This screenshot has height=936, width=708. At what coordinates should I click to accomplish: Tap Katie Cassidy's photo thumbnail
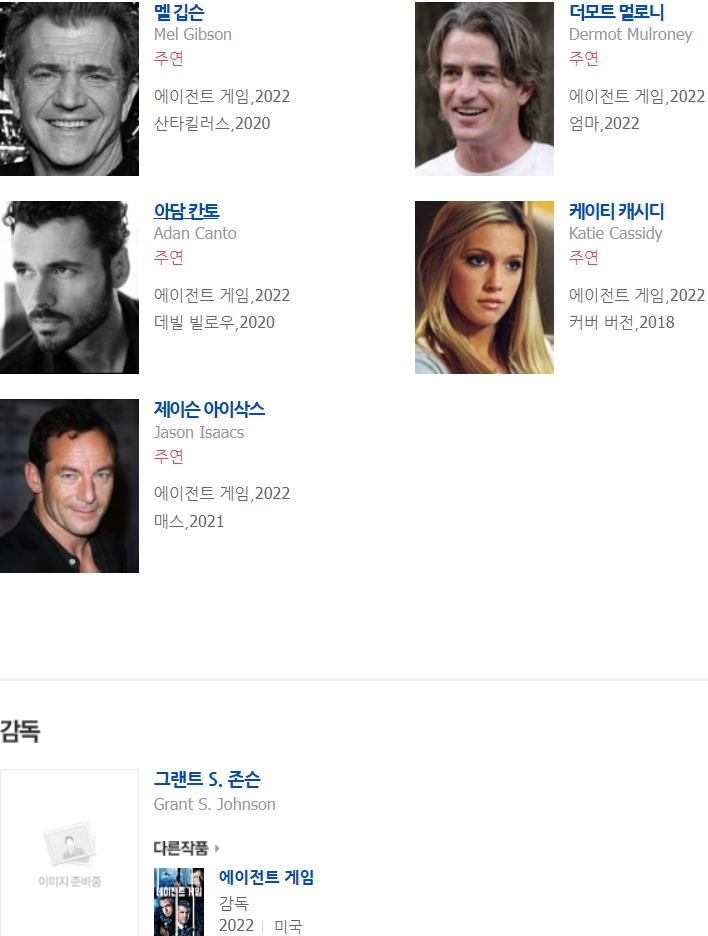[484, 287]
